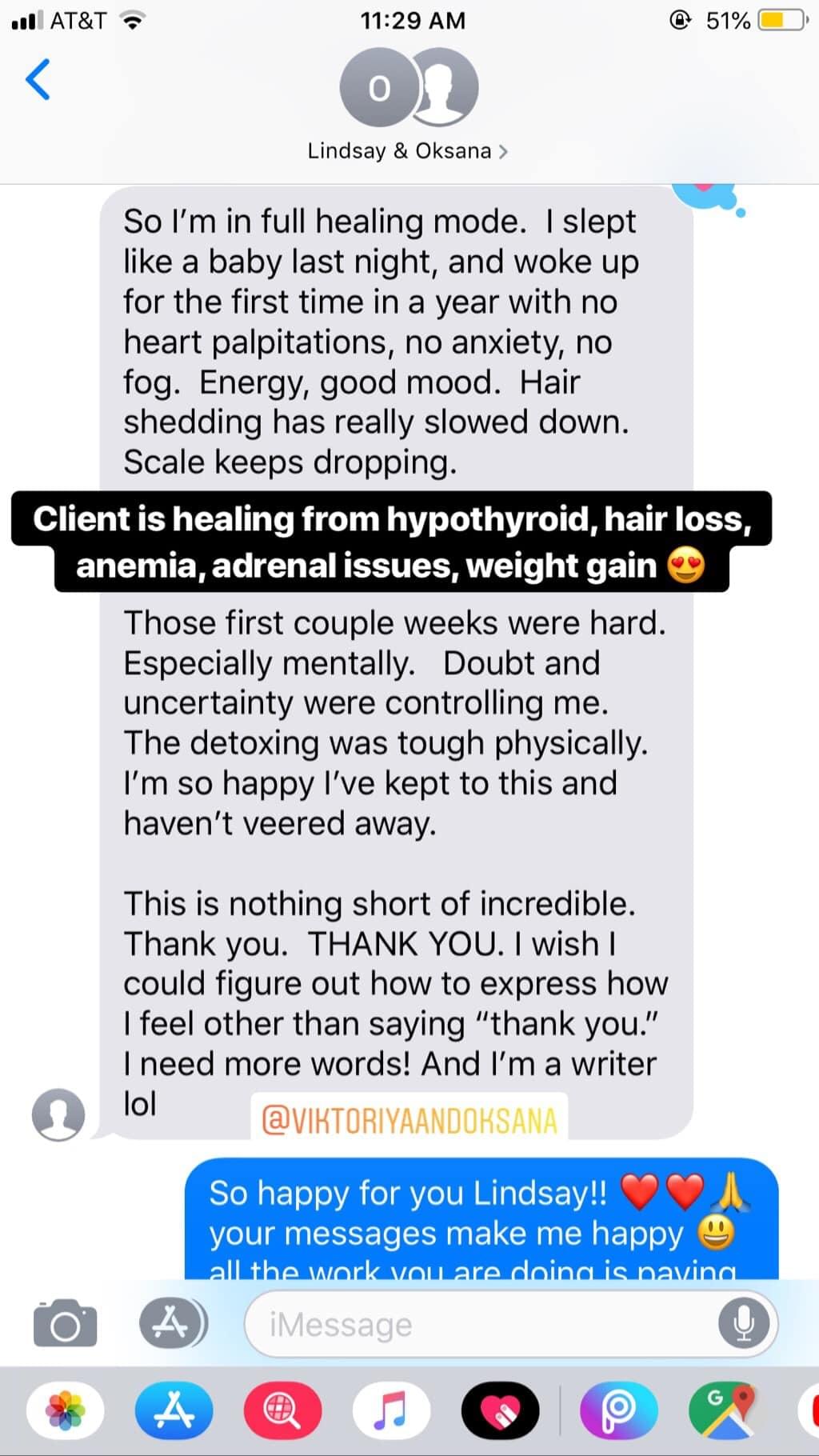Open the PicsArt iMessage app

coord(618,1410)
